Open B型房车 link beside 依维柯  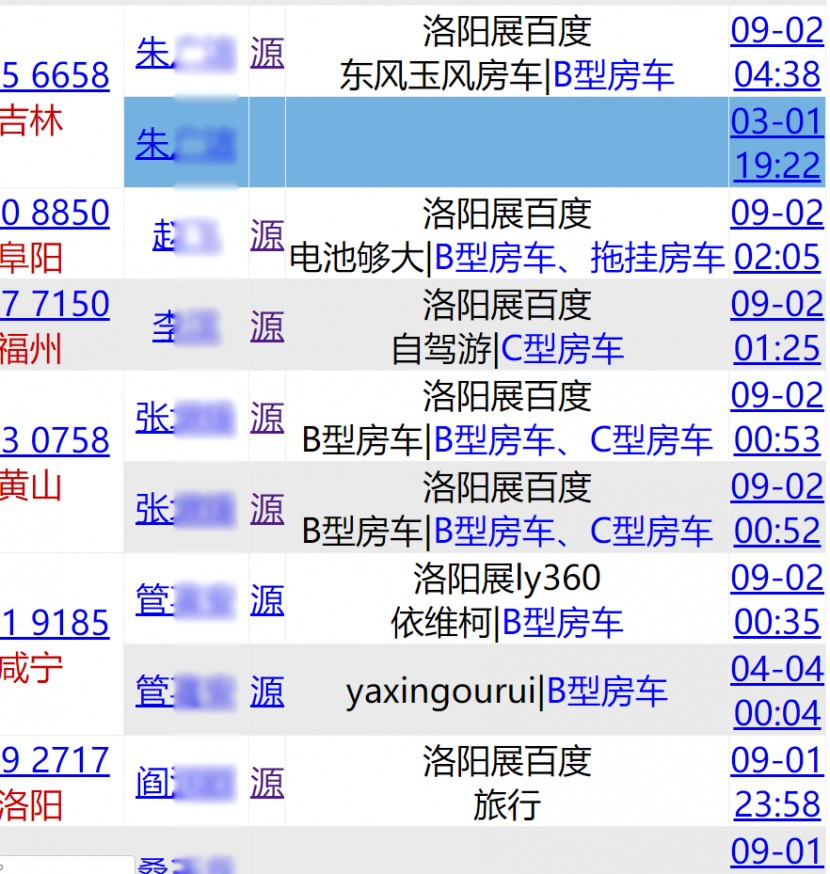coord(562,623)
